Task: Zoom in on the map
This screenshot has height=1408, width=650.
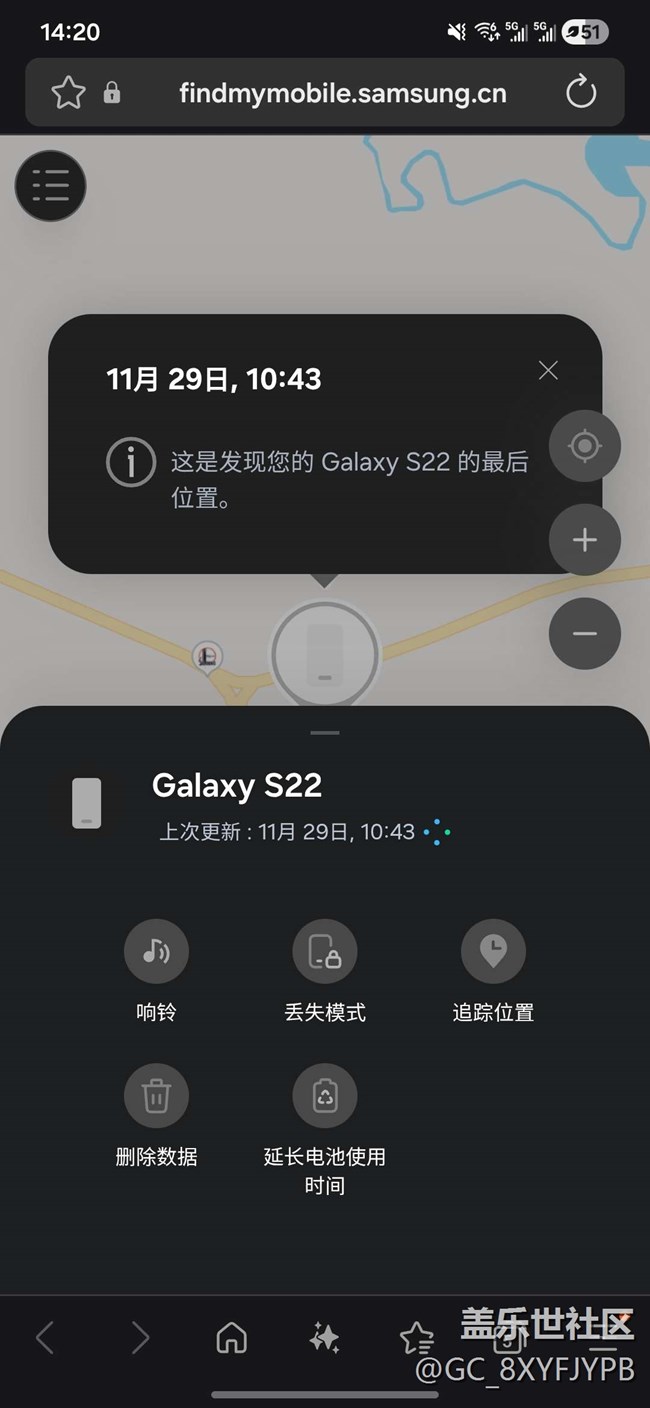Action: (x=585, y=540)
